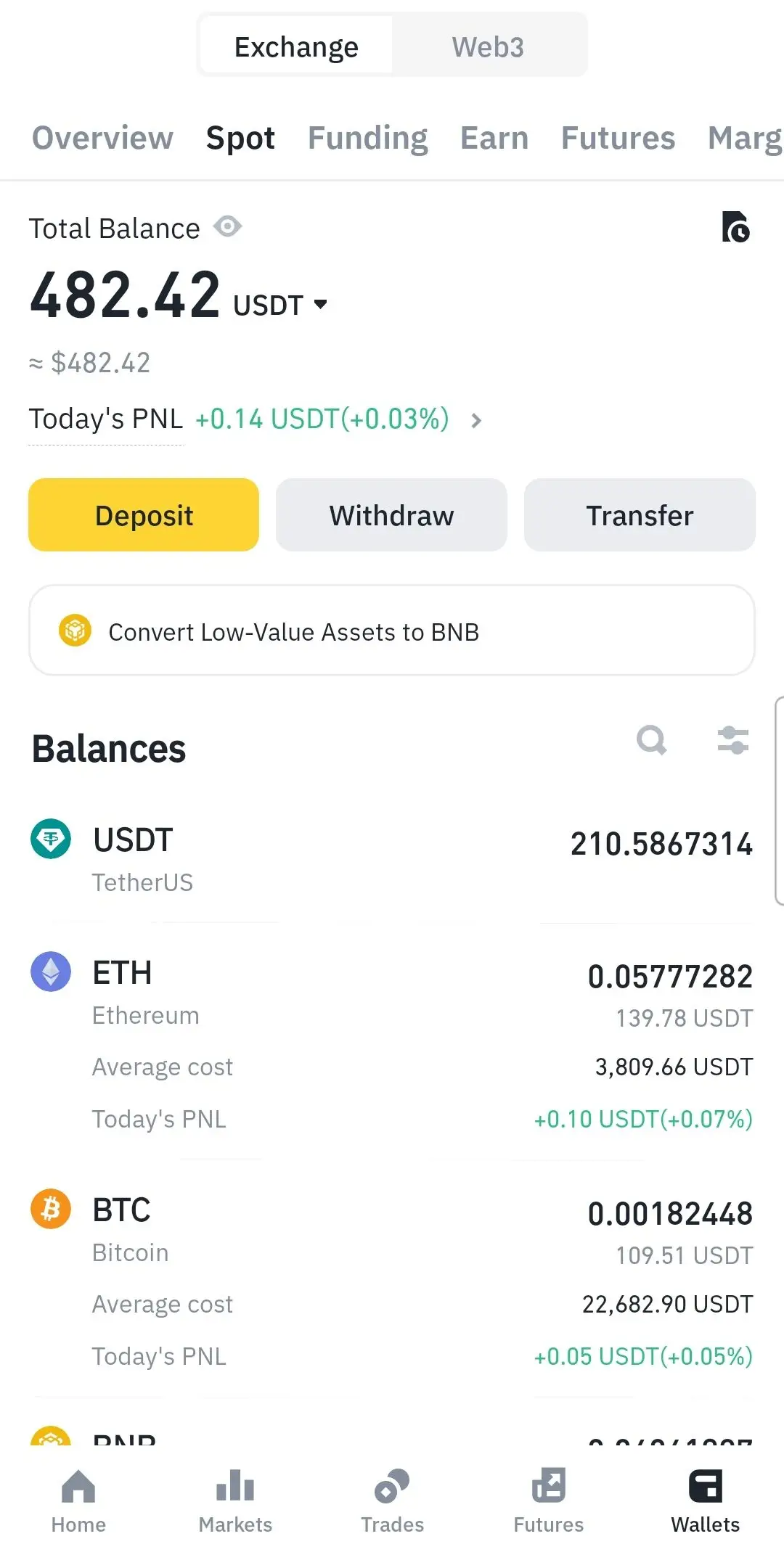The image size is (784, 1568).
Task: Open the balance filter settings icon
Action: point(732,740)
